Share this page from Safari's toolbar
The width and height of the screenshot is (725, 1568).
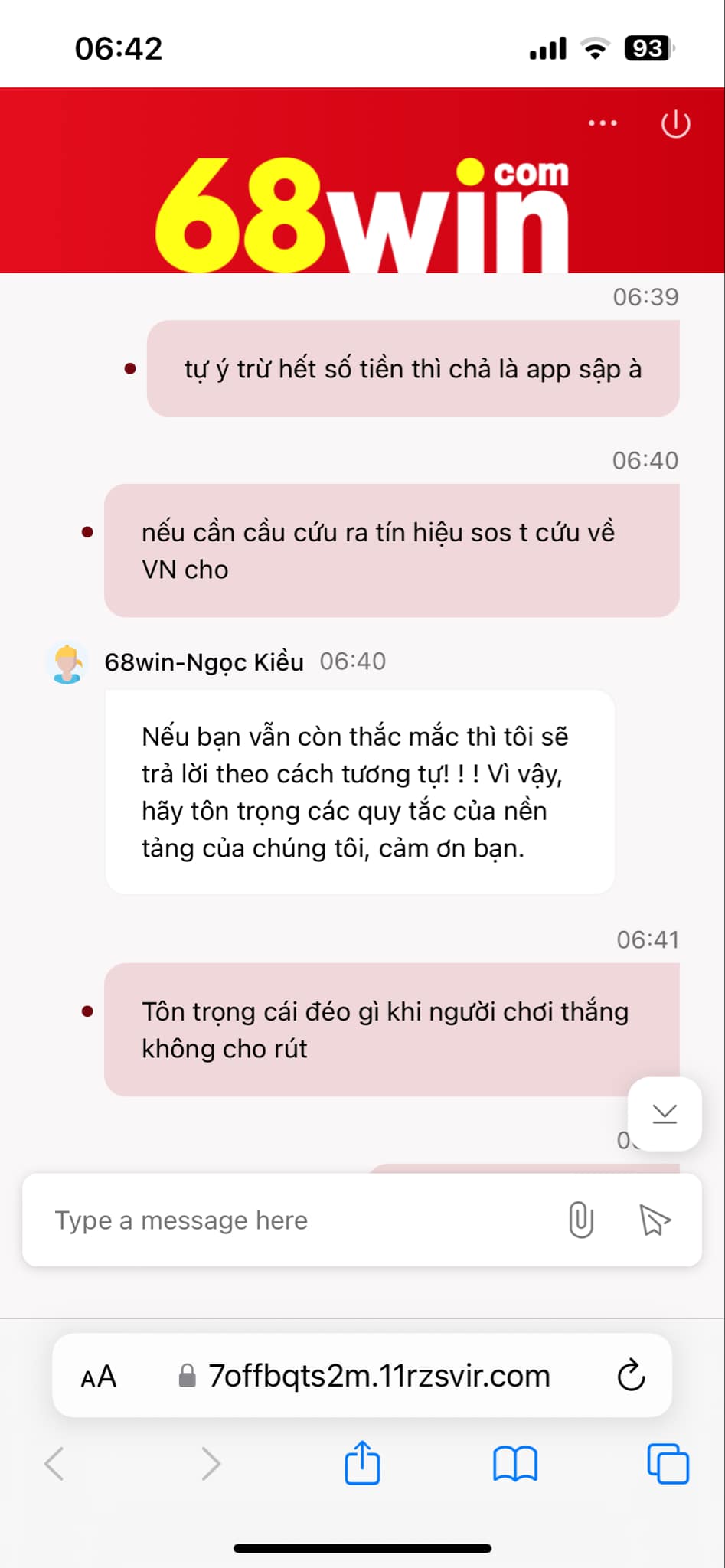point(362,1463)
